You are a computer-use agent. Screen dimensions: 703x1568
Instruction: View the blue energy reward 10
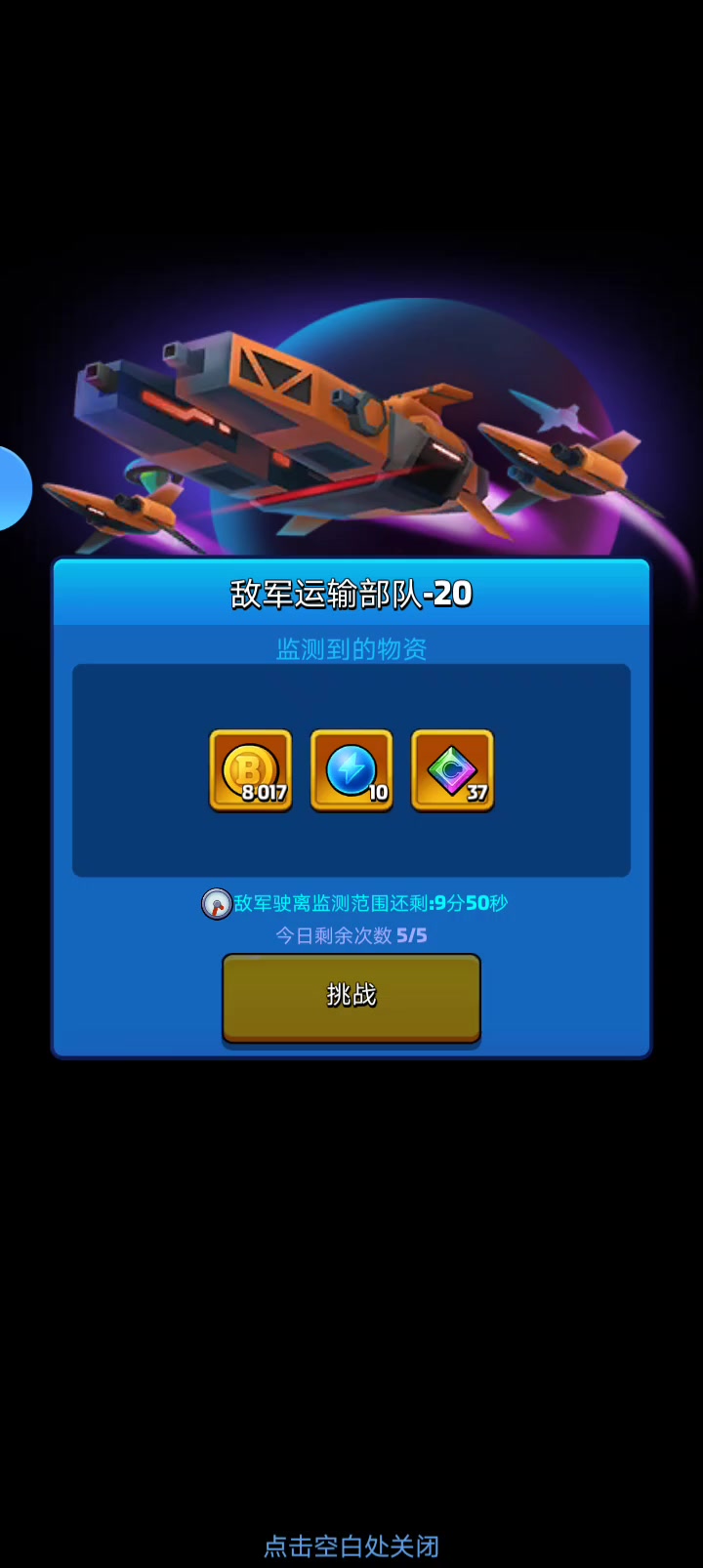(x=351, y=770)
